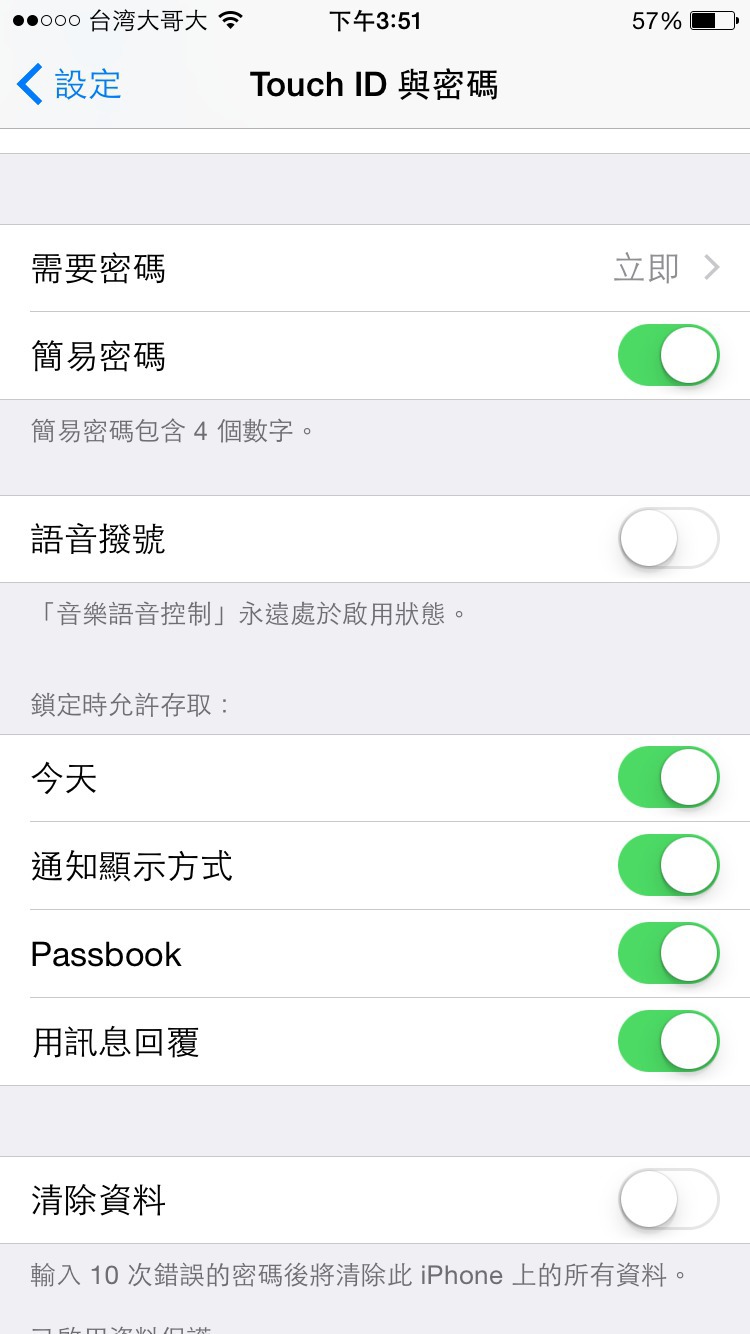Disable 今天 access when locked
750x1334 pixels.
(668, 777)
